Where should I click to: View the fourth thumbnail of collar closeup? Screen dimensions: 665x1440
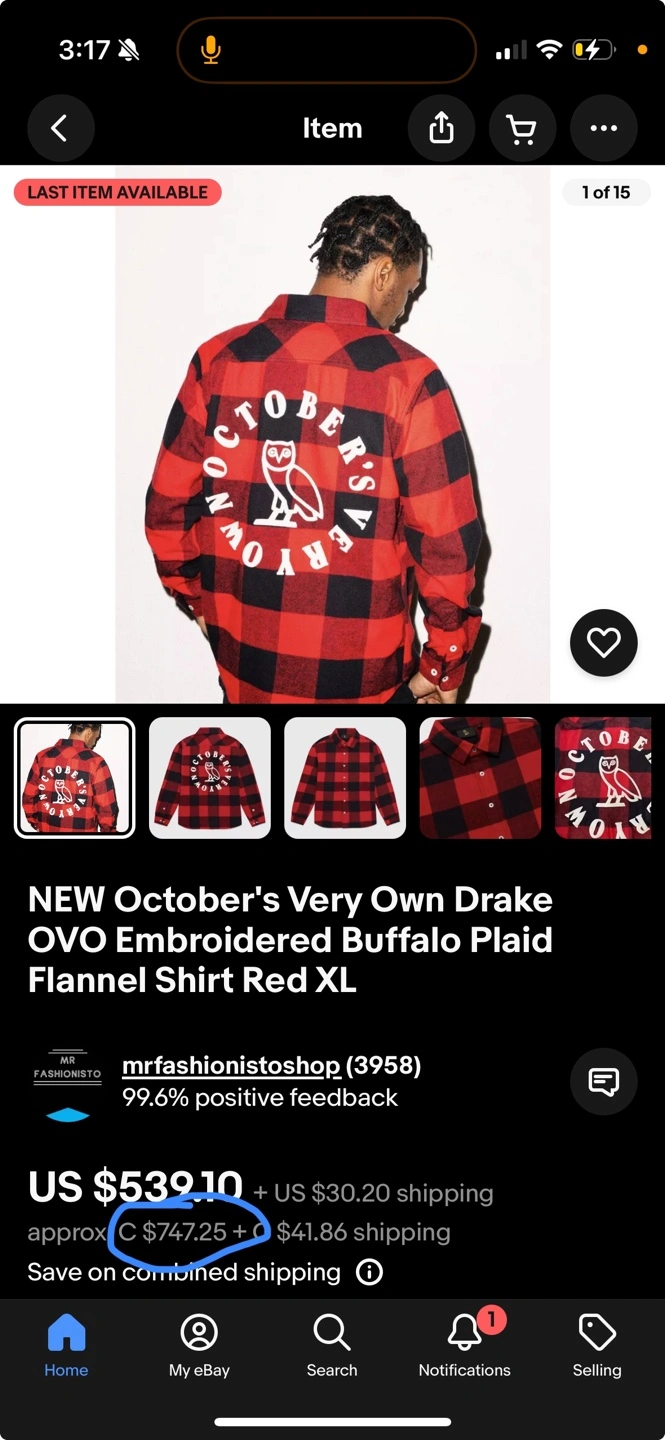coord(480,778)
